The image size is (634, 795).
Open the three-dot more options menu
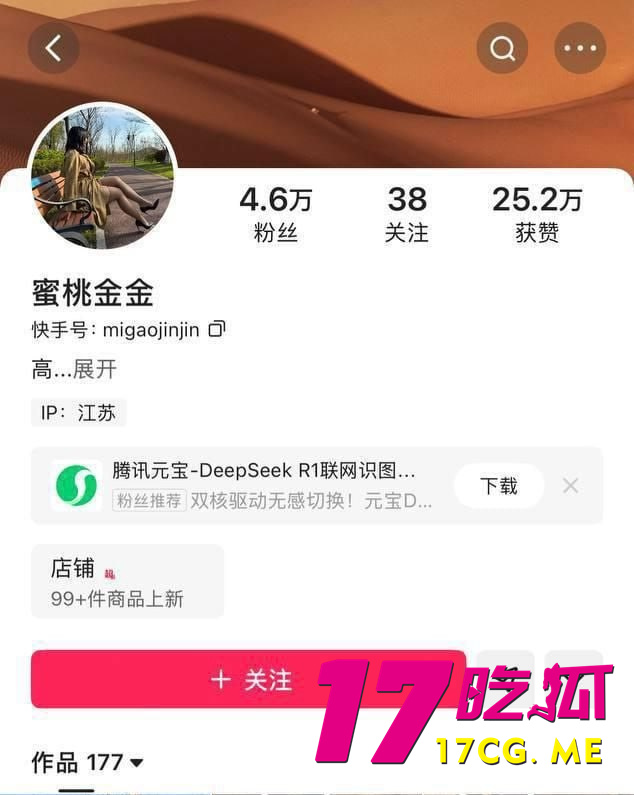pos(580,47)
